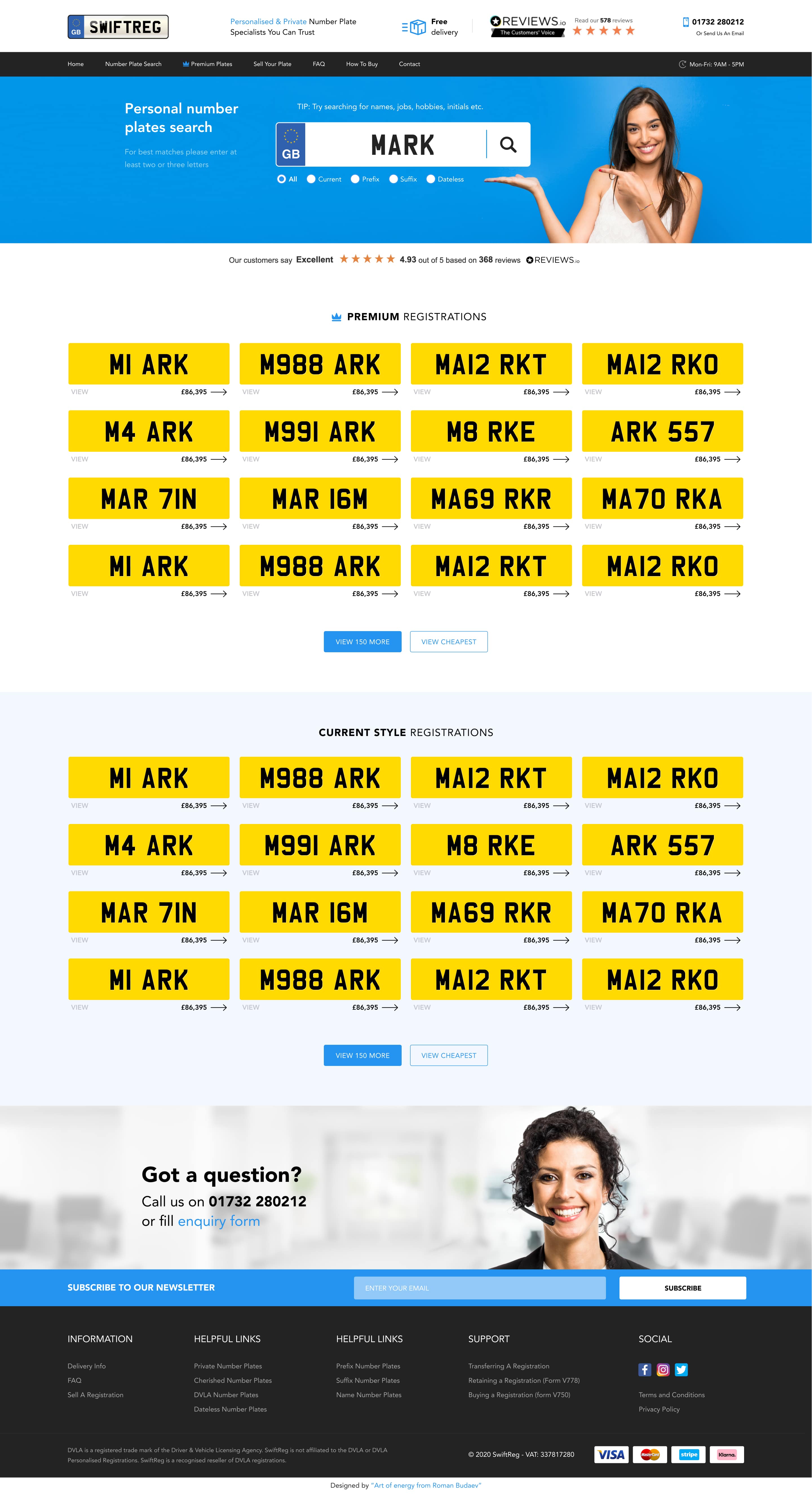Open the Cherished Number Plates footer link
Screen dimensions: 812x1494
(x=233, y=1380)
